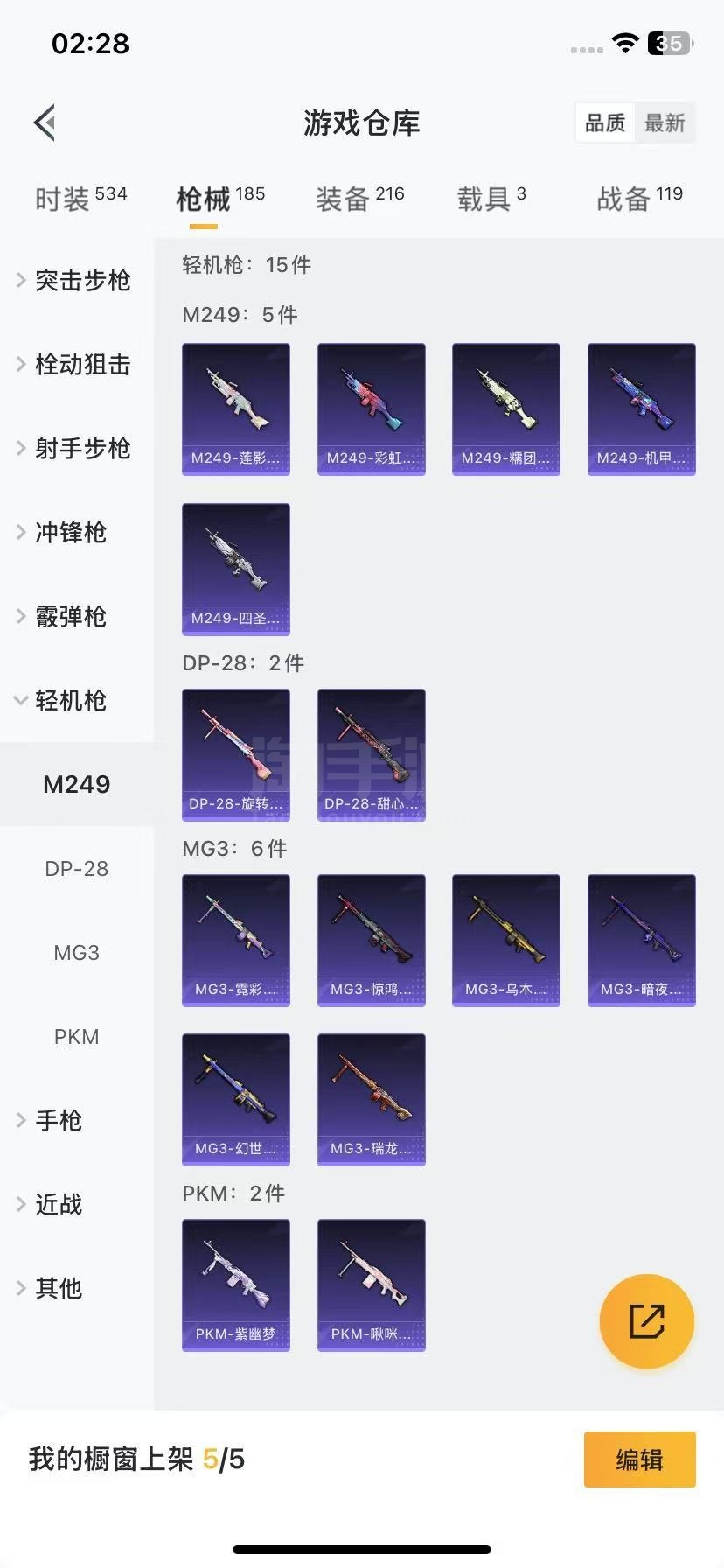
Task: Sort by 品质
Action: (x=605, y=122)
